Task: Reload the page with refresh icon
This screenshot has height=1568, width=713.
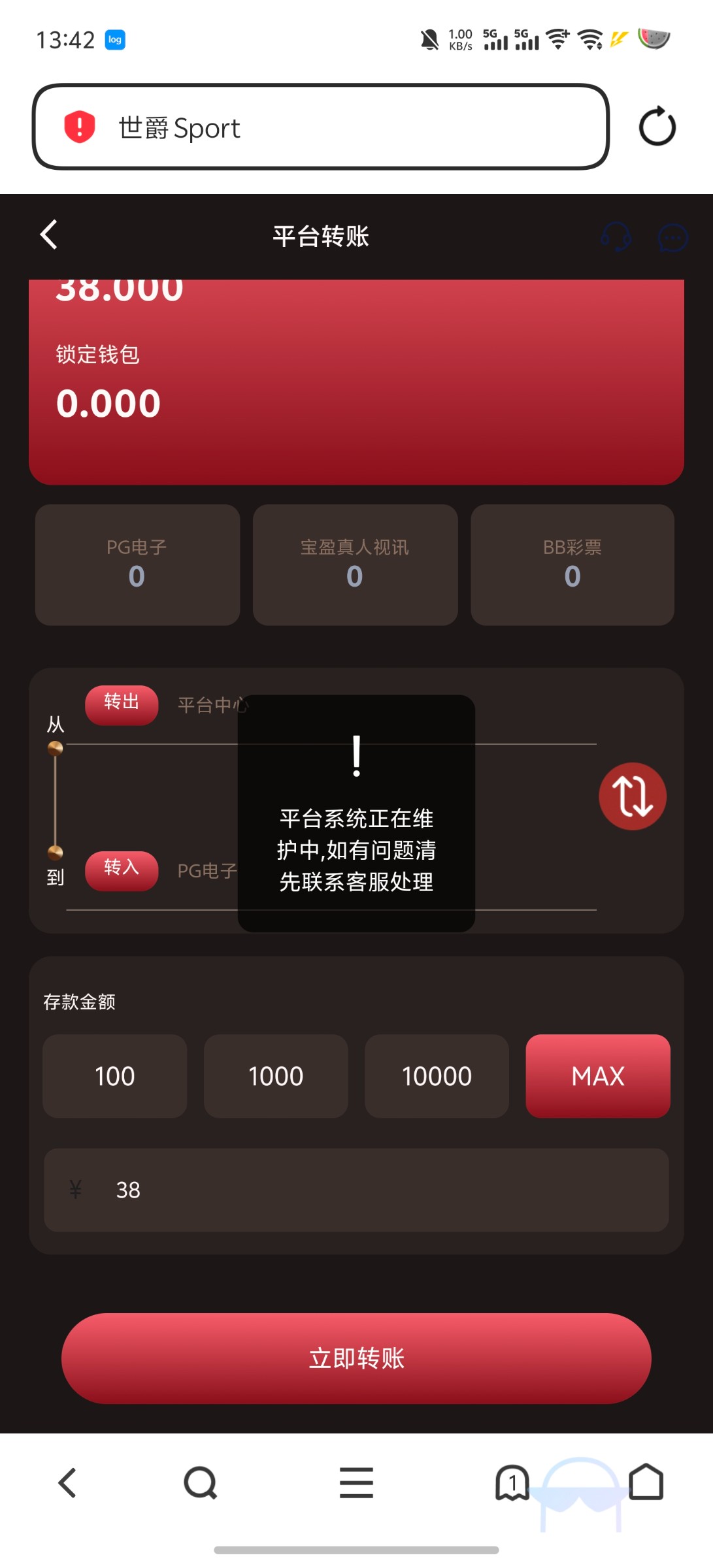Action: pos(657,127)
